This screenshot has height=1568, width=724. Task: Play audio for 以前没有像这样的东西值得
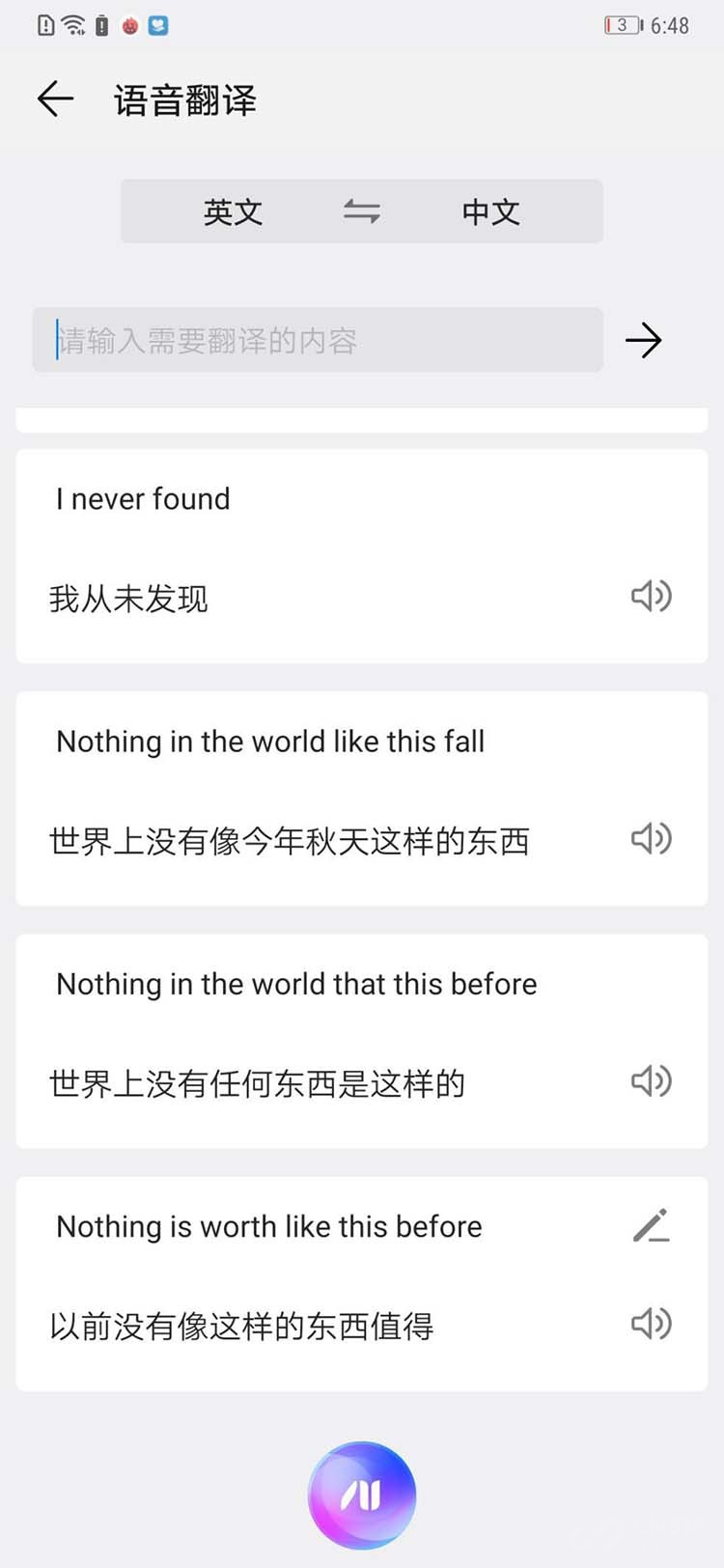(652, 1323)
